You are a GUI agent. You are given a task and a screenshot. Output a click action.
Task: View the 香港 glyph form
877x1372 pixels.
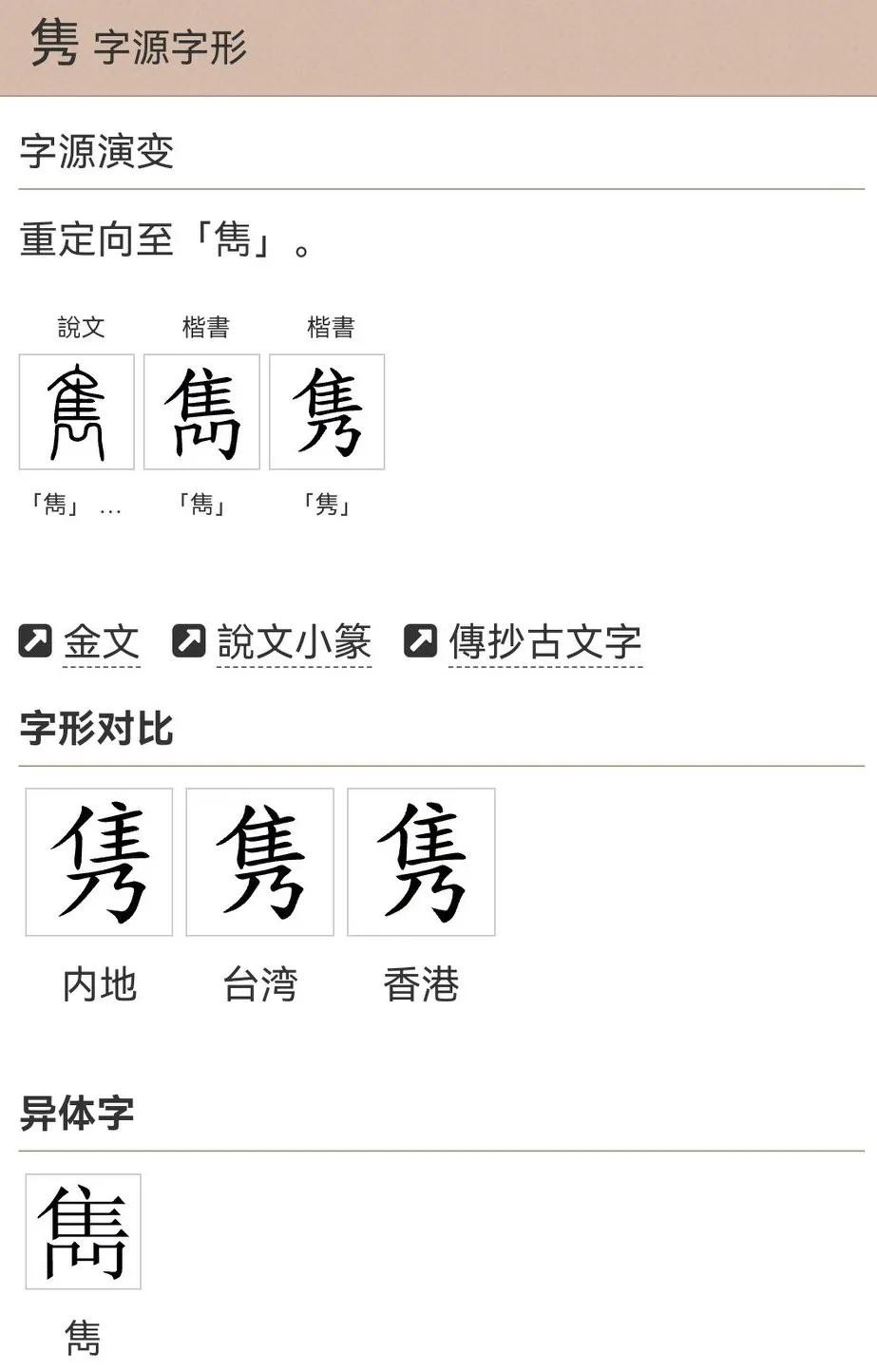coord(421,862)
